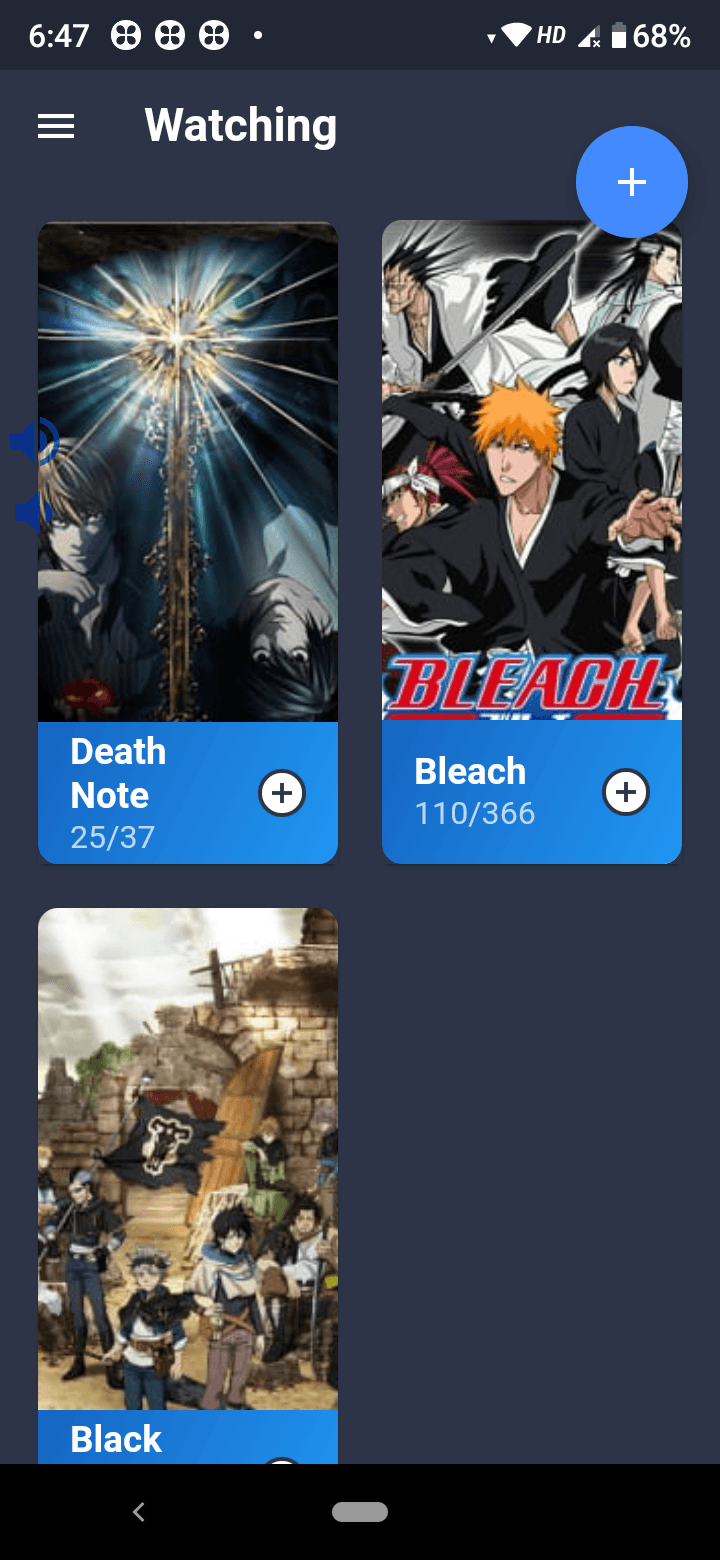Viewport: 720px width, 1560px height.
Task: Increment Bleach episode count
Action: click(626, 793)
